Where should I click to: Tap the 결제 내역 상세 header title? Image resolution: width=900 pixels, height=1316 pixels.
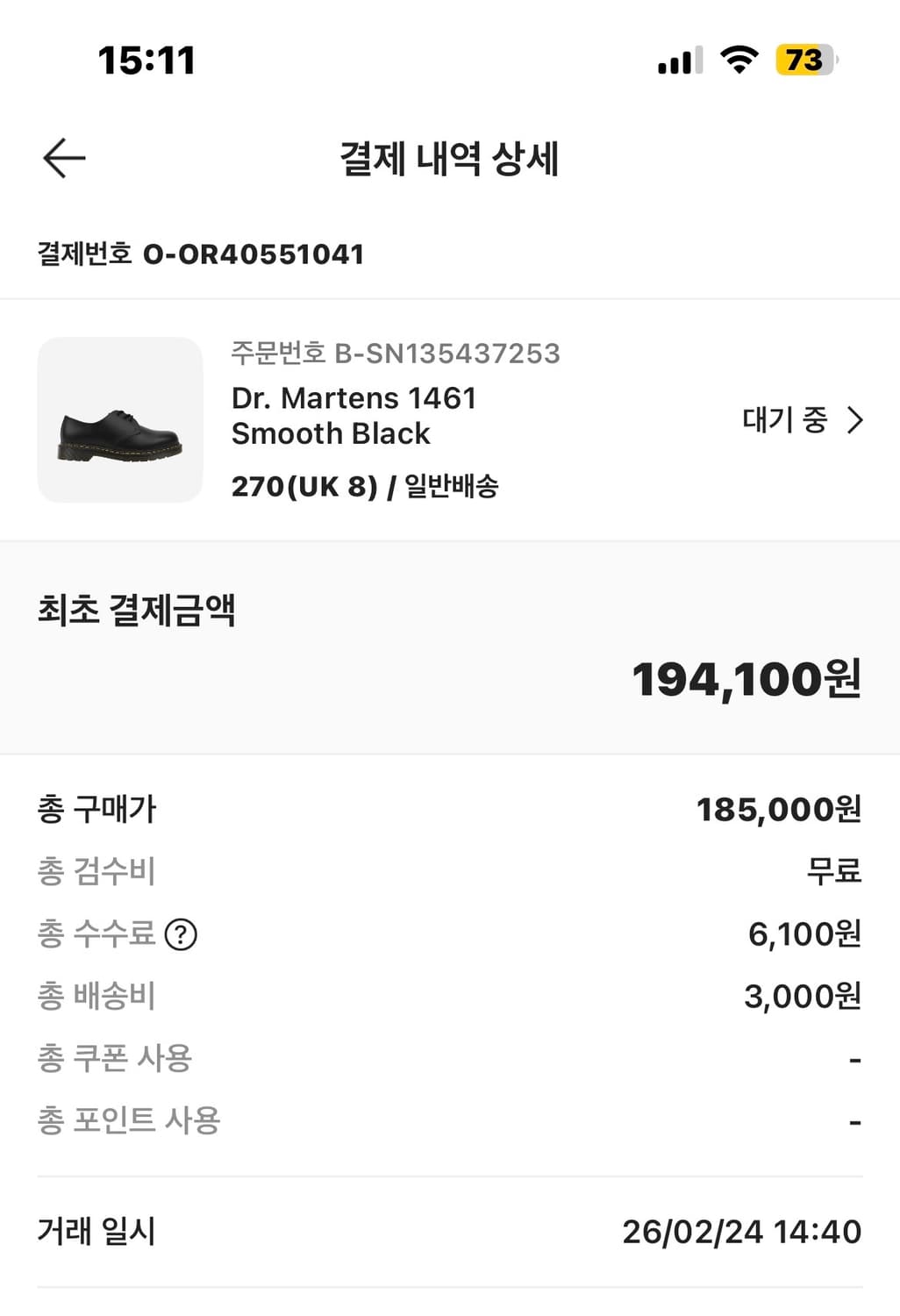pyautogui.click(x=450, y=159)
